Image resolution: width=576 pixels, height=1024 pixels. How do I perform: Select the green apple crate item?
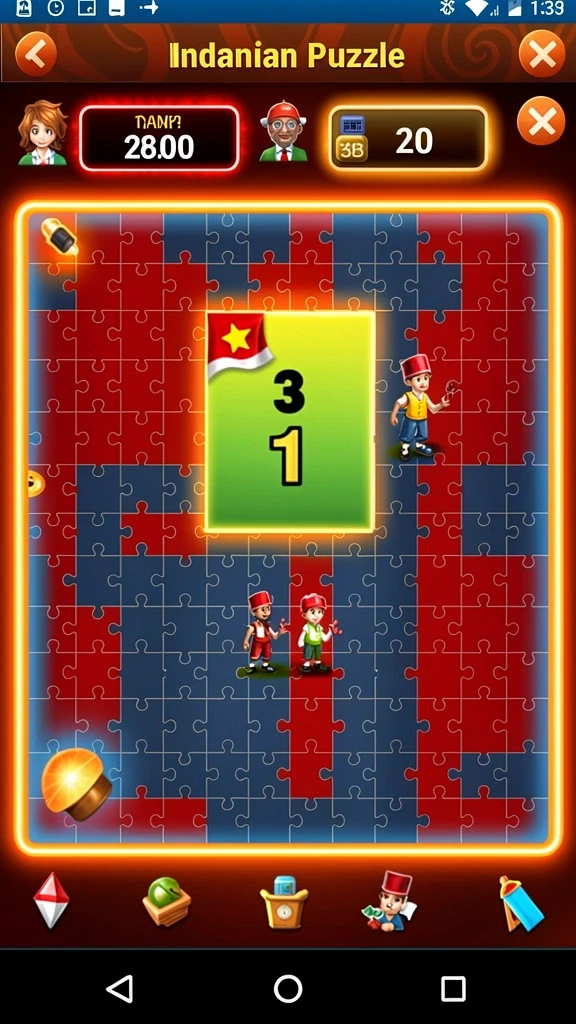point(167,901)
